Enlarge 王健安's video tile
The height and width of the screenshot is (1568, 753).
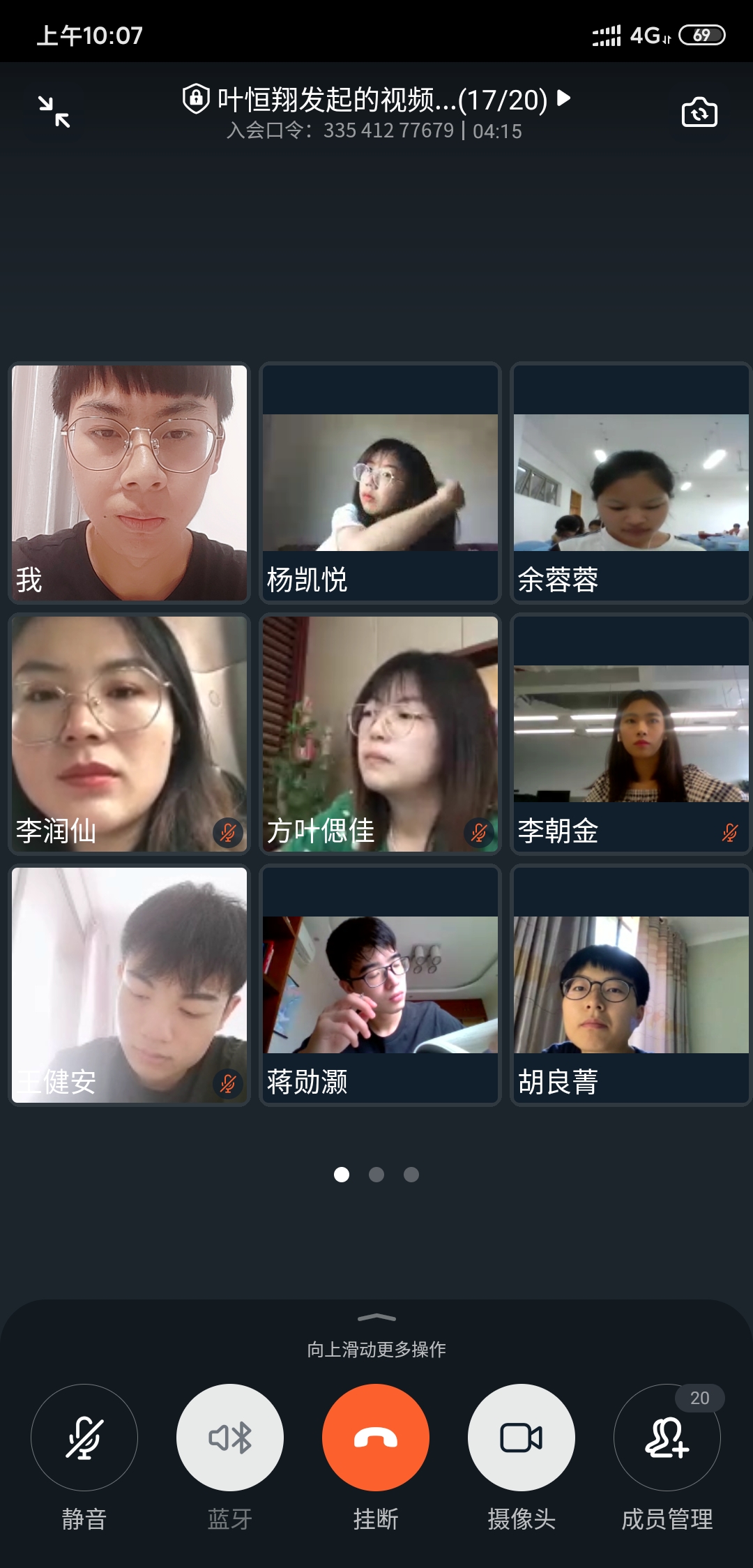[129, 985]
